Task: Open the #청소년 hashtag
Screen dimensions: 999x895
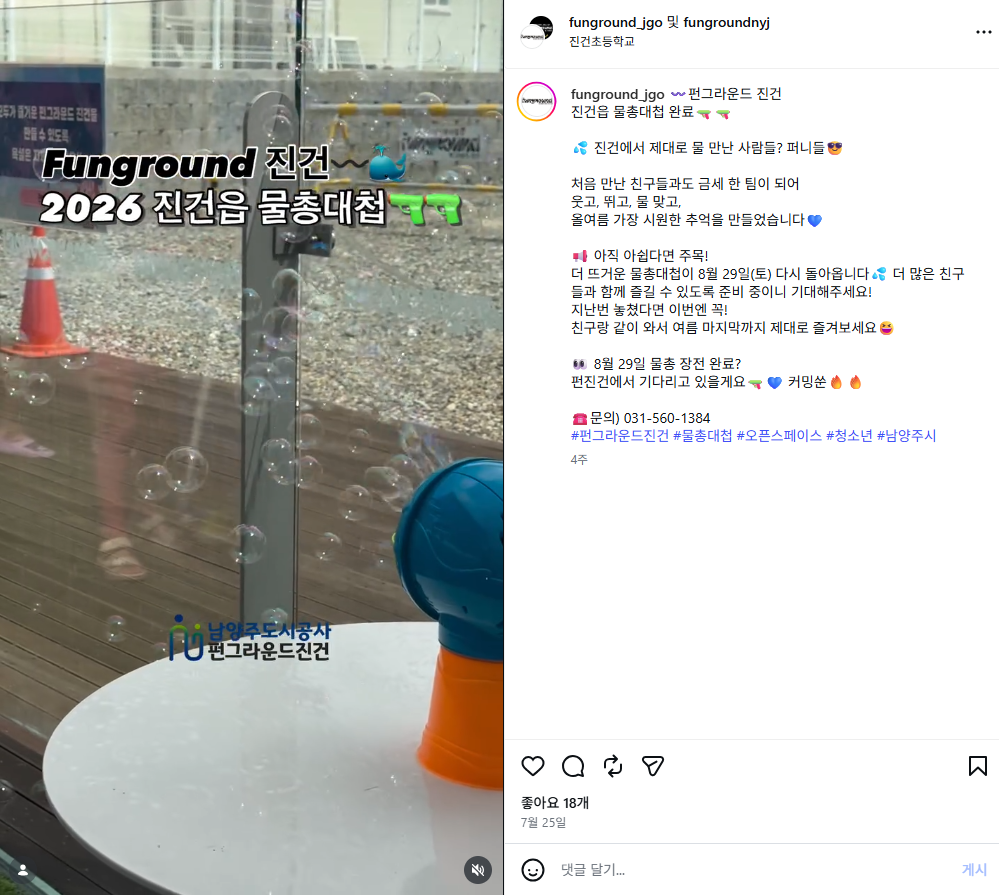Action: (x=849, y=436)
